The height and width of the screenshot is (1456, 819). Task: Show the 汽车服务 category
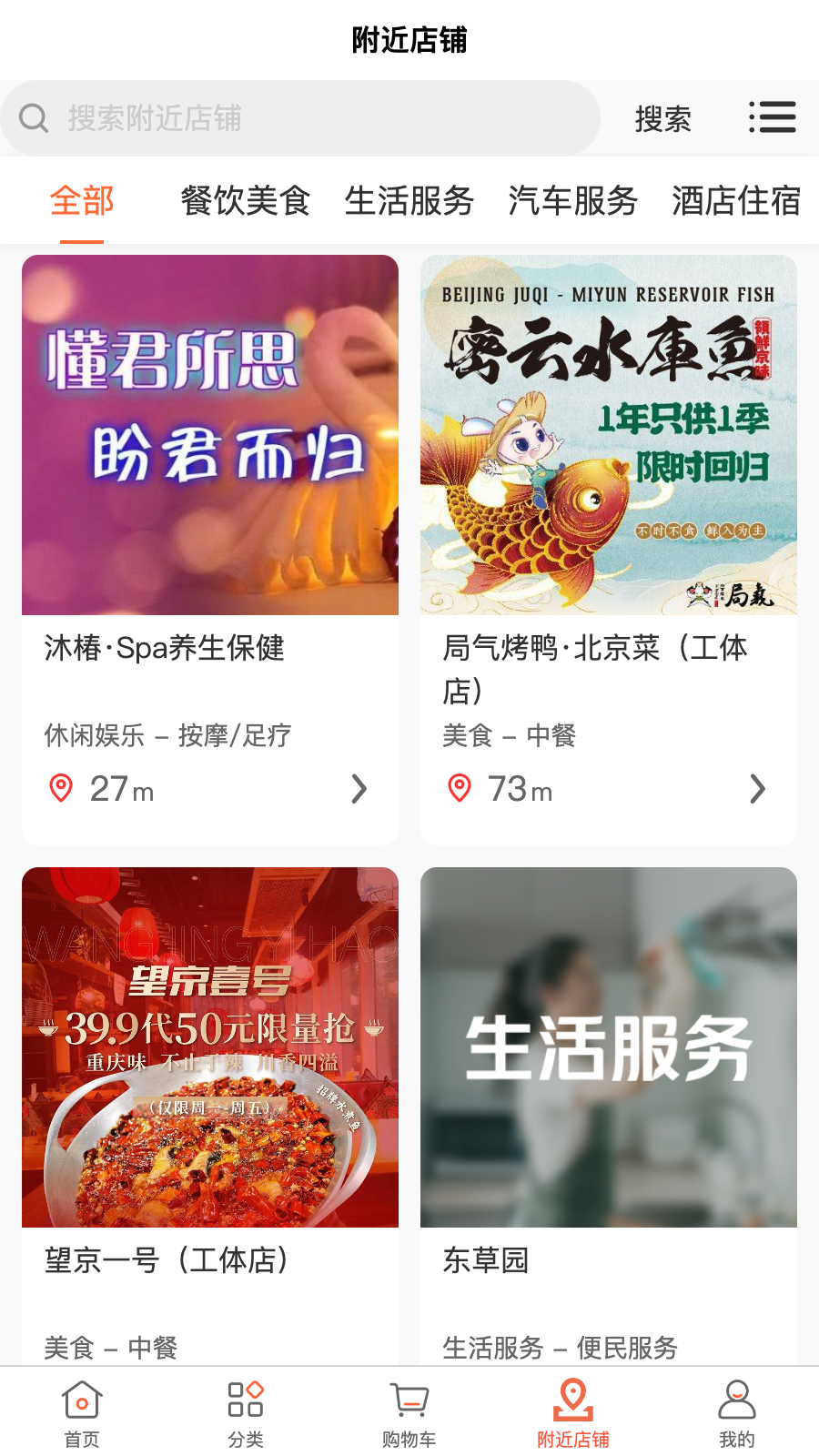coord(573,201)
